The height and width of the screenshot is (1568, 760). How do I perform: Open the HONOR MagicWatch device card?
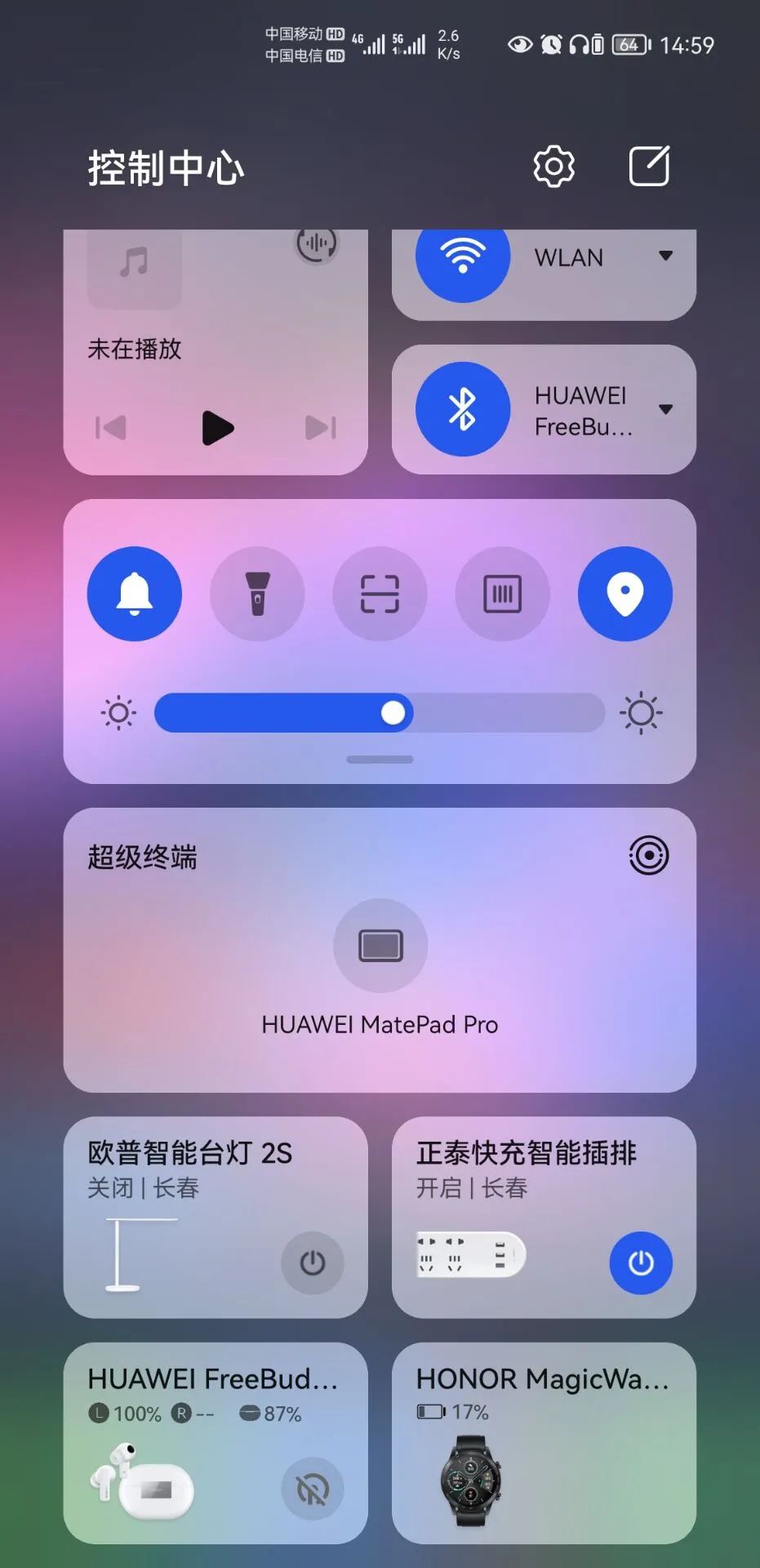(x=544, y=1443)
